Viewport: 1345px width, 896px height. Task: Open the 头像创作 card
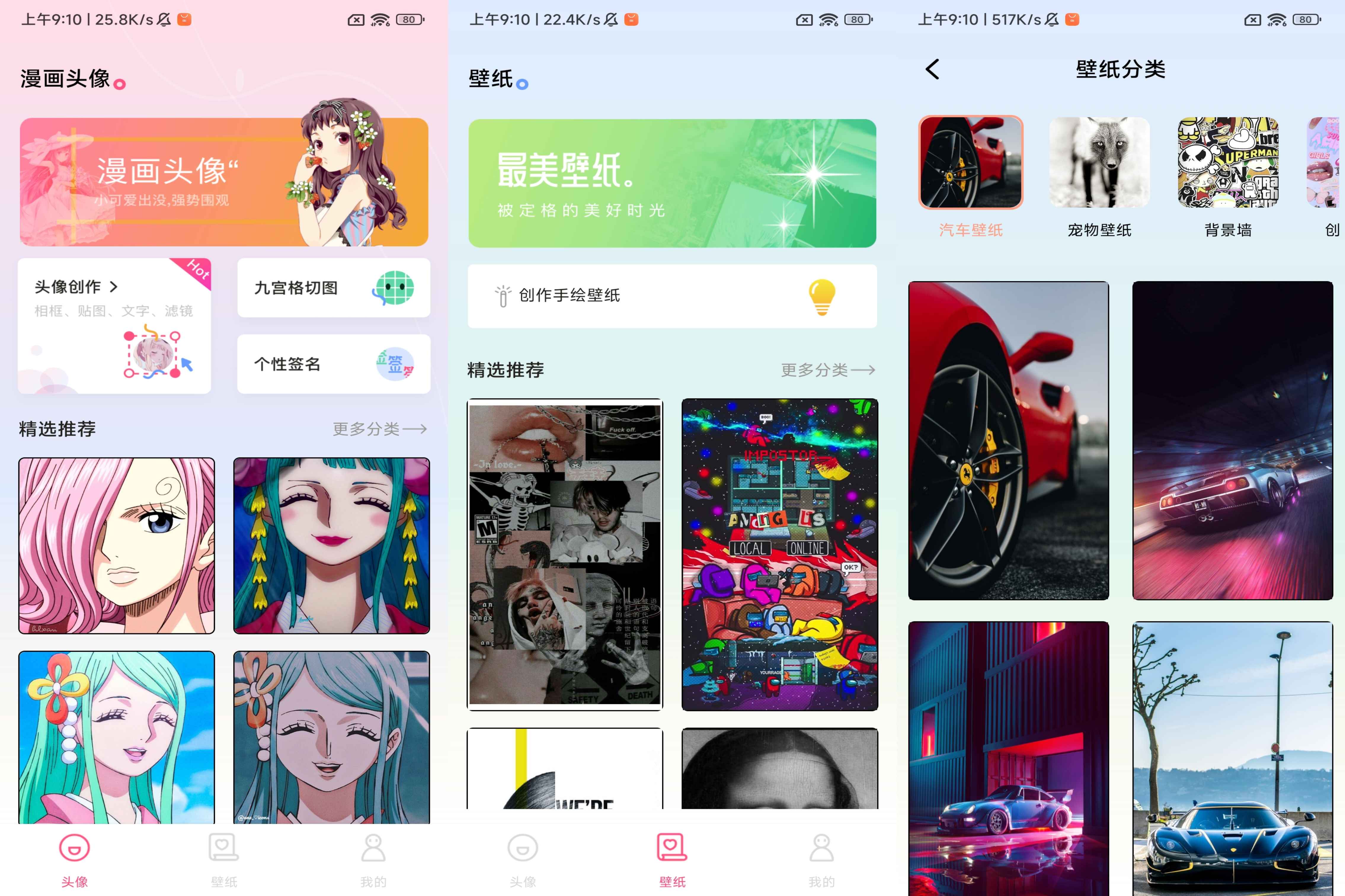(x=114, y=326)
